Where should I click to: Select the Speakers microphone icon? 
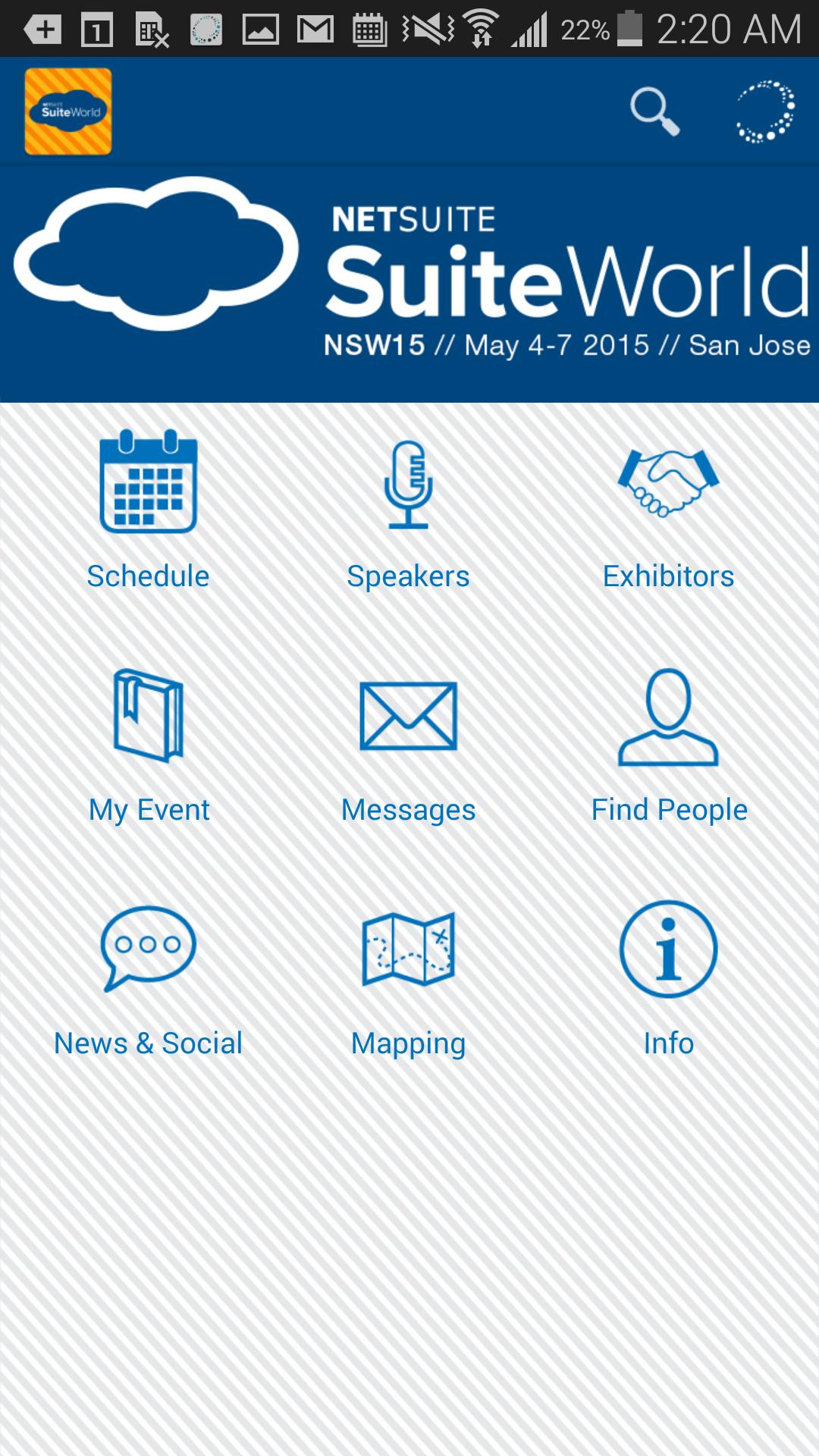409,483
